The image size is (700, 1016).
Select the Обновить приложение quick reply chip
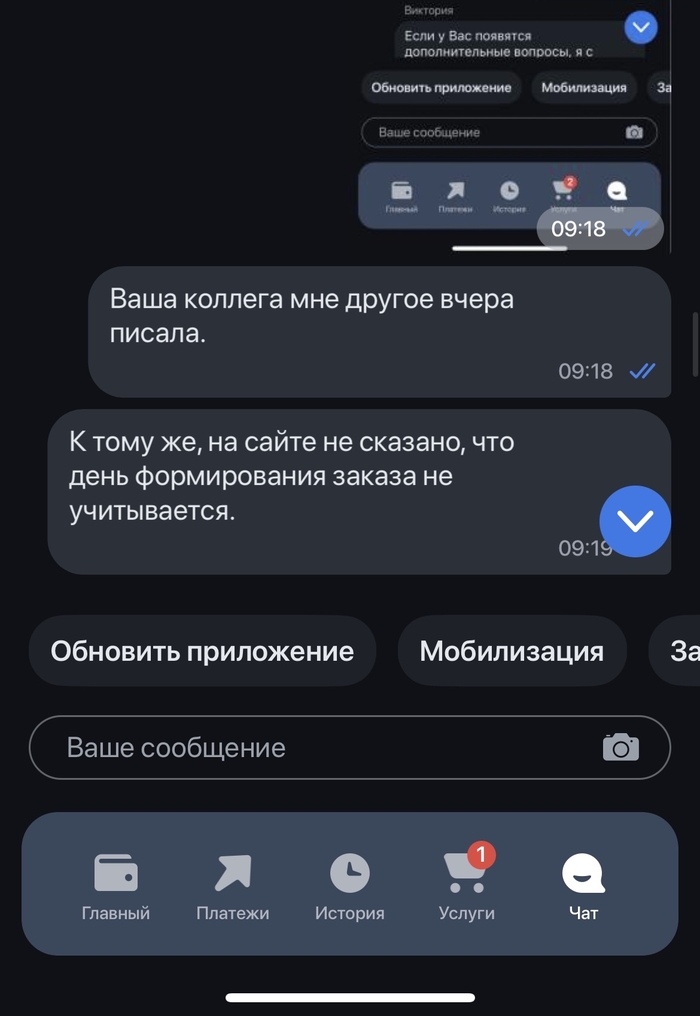(x=202, y=652)
